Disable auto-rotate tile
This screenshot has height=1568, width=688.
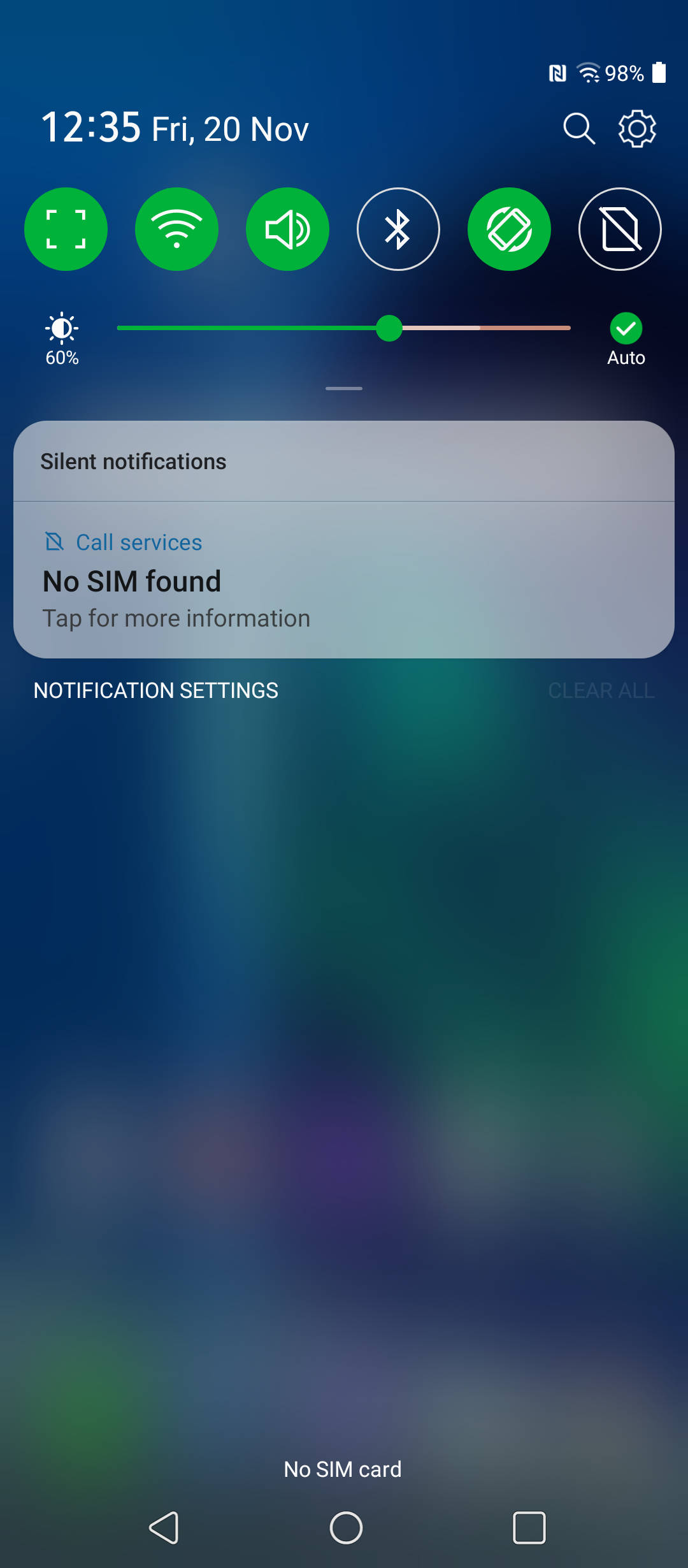click(x=509, y=229)
